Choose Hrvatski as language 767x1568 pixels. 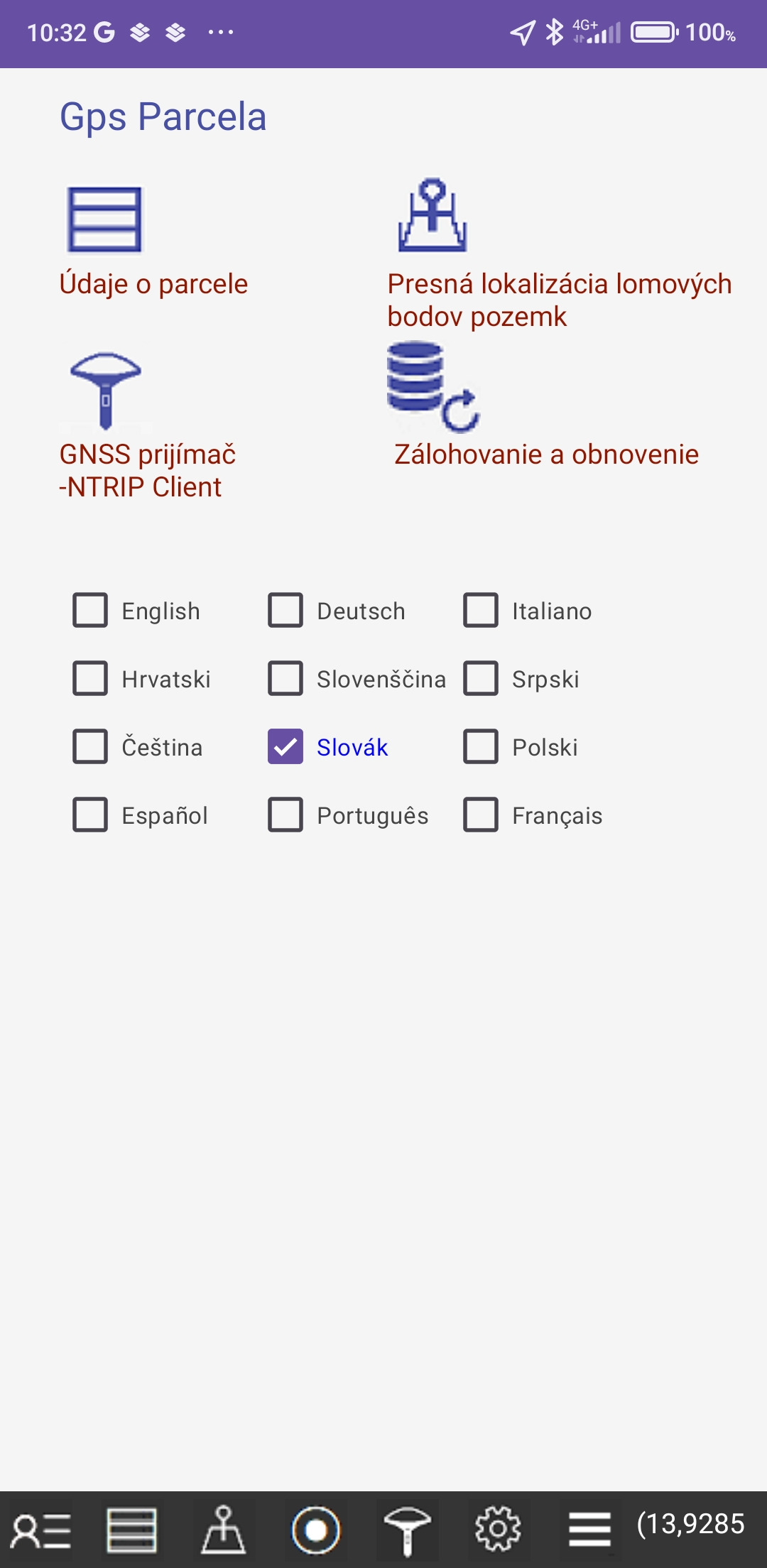pos(90,679)
